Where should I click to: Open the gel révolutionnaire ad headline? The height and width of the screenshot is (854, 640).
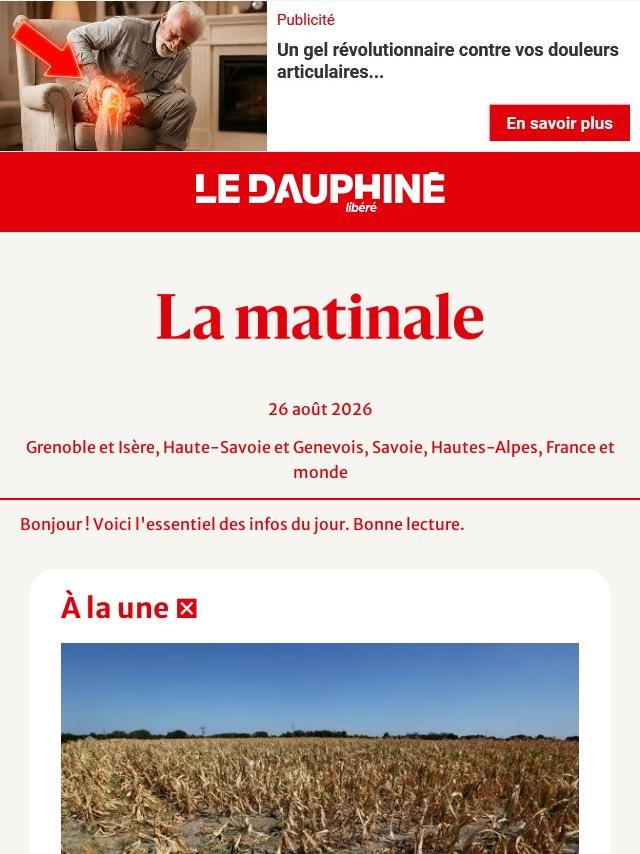coord(447,60)
